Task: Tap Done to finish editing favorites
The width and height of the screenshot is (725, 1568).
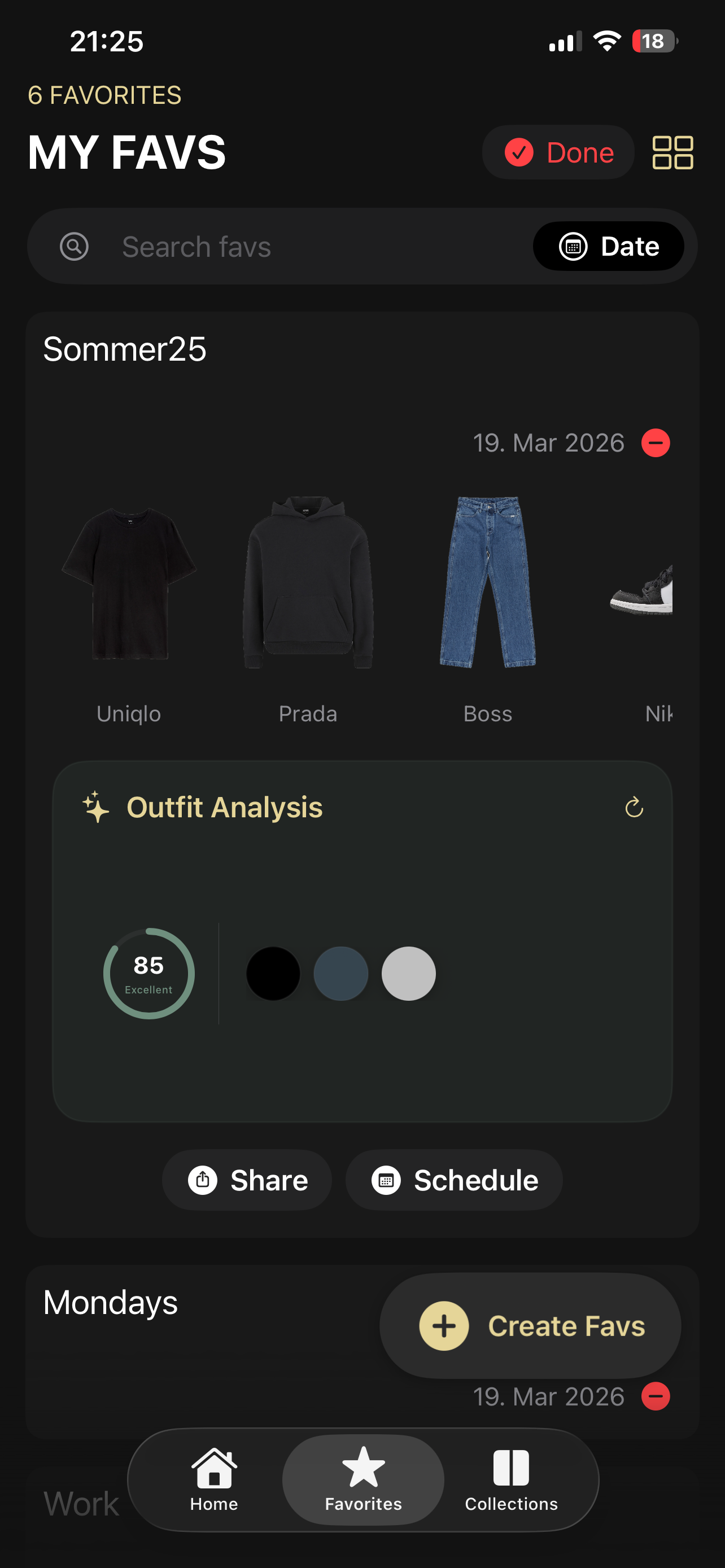Action: [x=558, y=152]
